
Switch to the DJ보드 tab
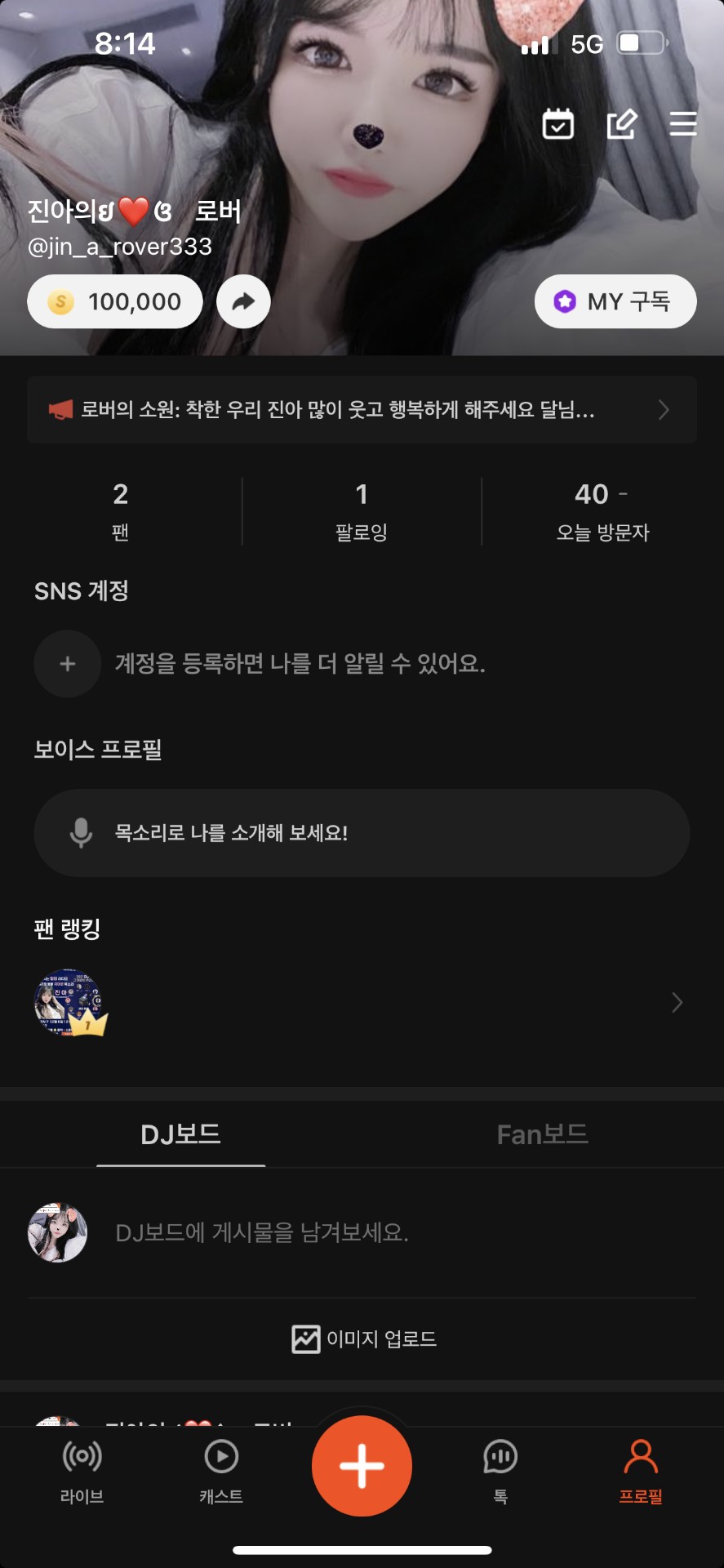180,1134
